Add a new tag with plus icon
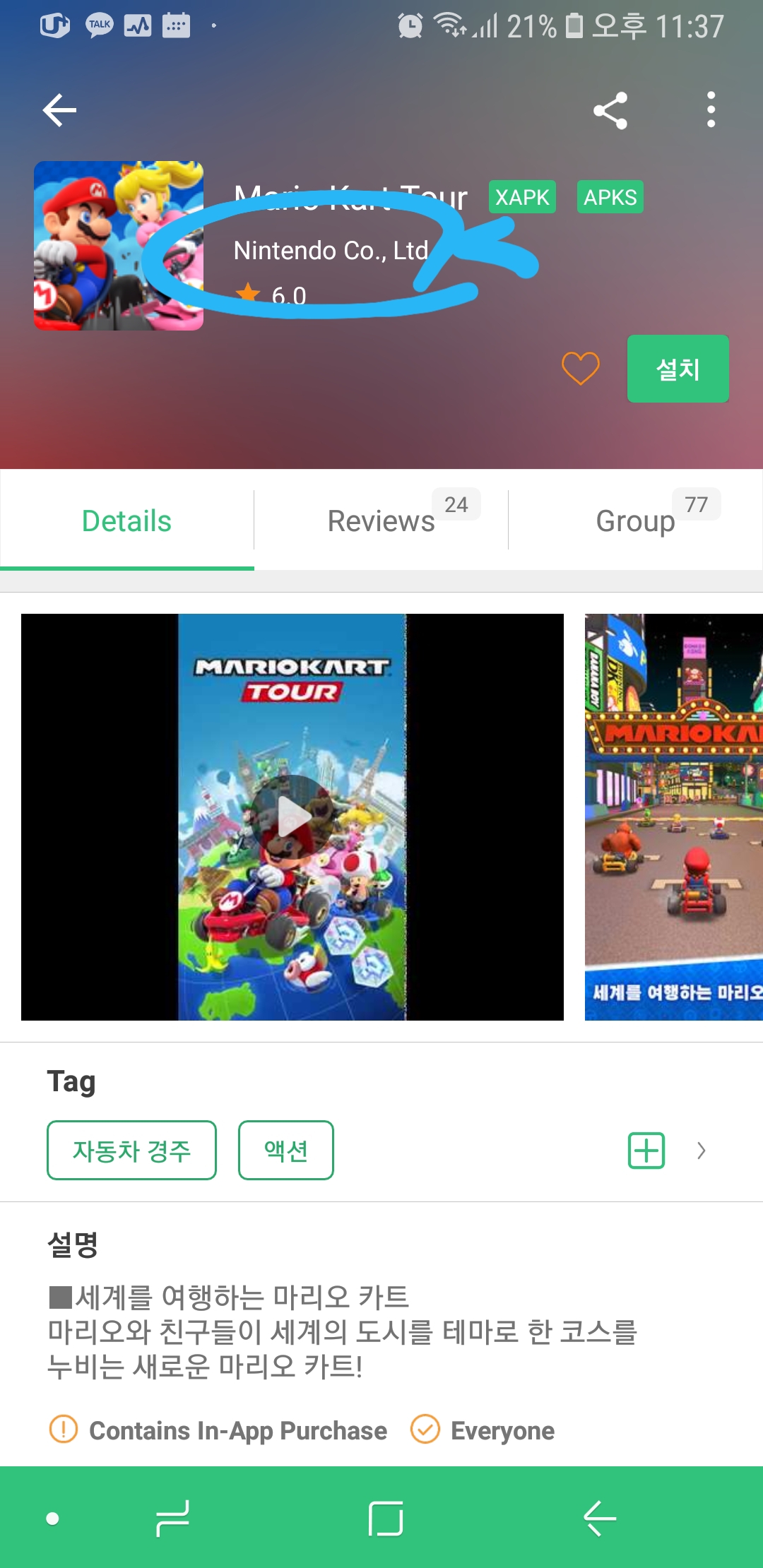 pos(646,1151)
